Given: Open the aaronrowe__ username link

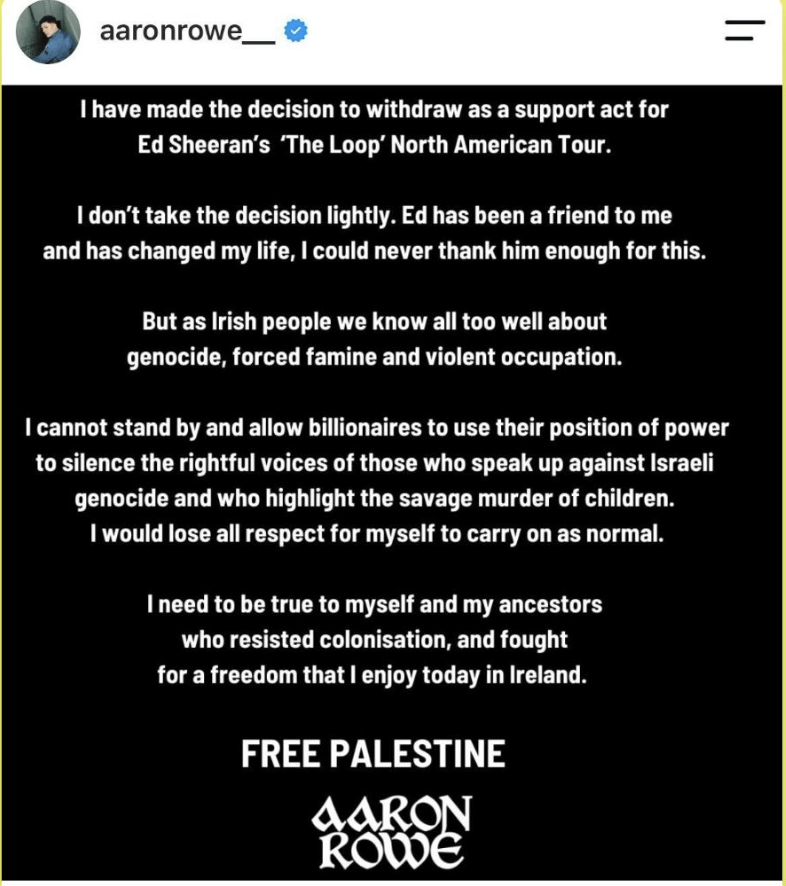Looking at the screenshot, I should coord(188,31).
